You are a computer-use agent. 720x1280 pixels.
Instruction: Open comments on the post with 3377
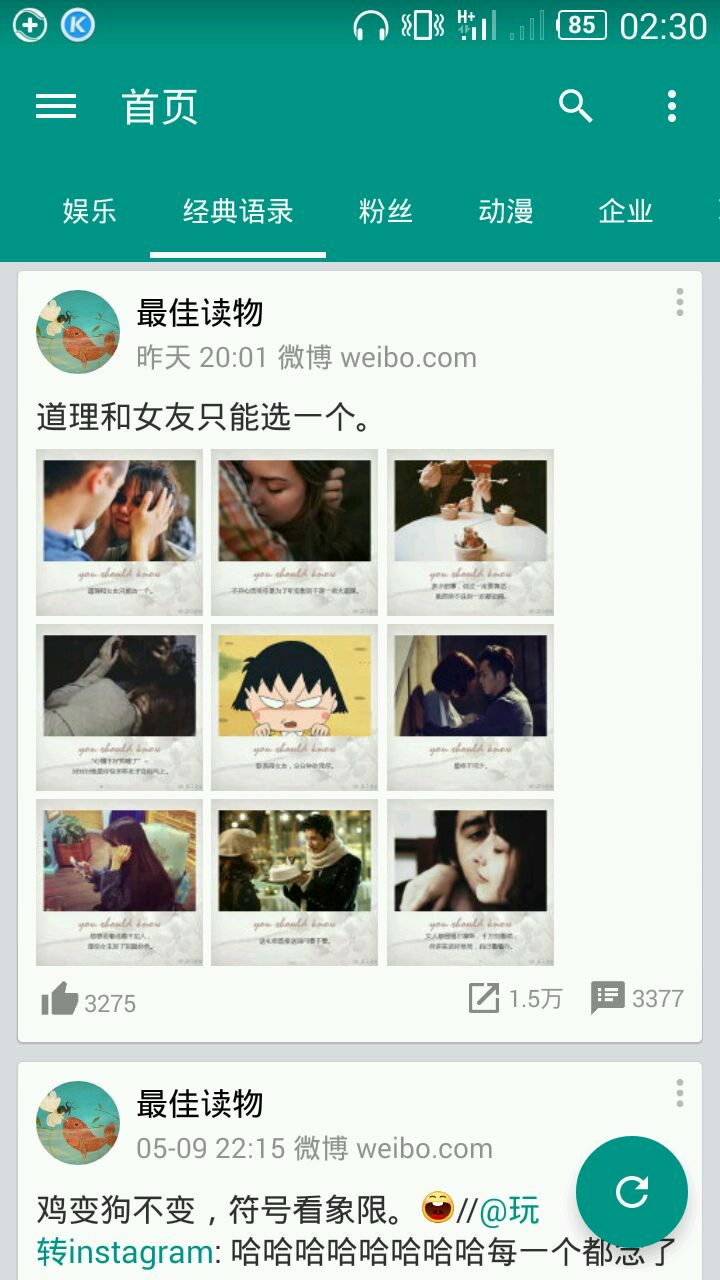click(x=608, y=998)
